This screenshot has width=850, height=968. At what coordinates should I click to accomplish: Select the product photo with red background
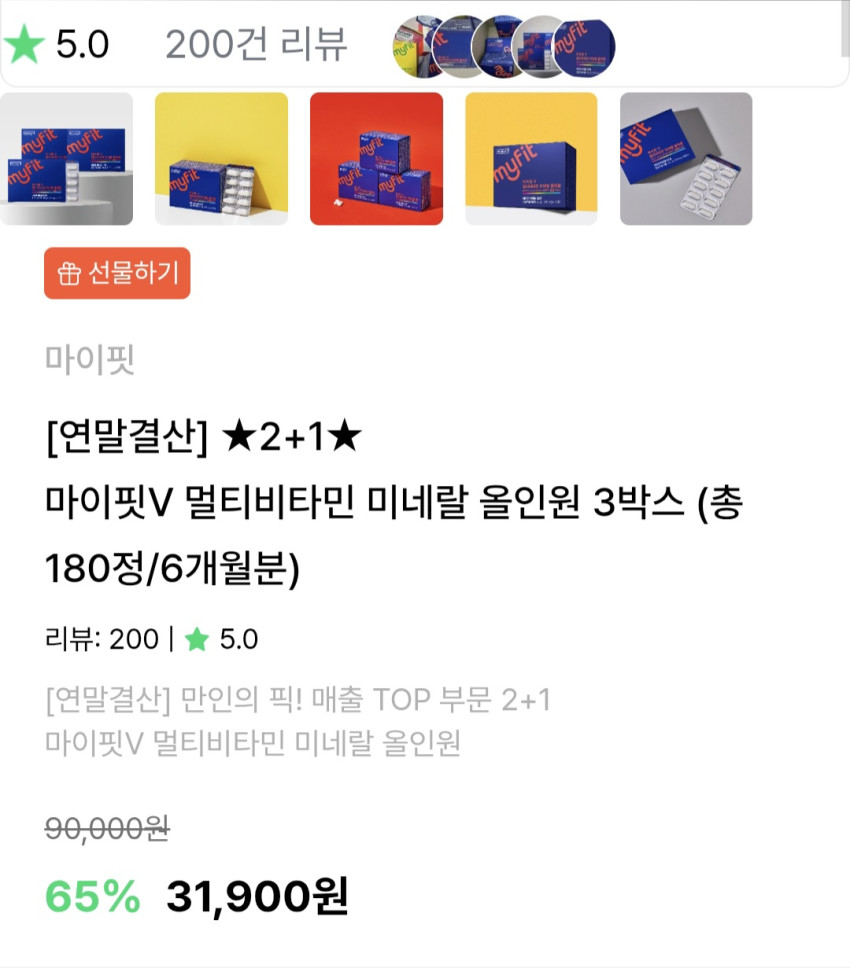376,159
